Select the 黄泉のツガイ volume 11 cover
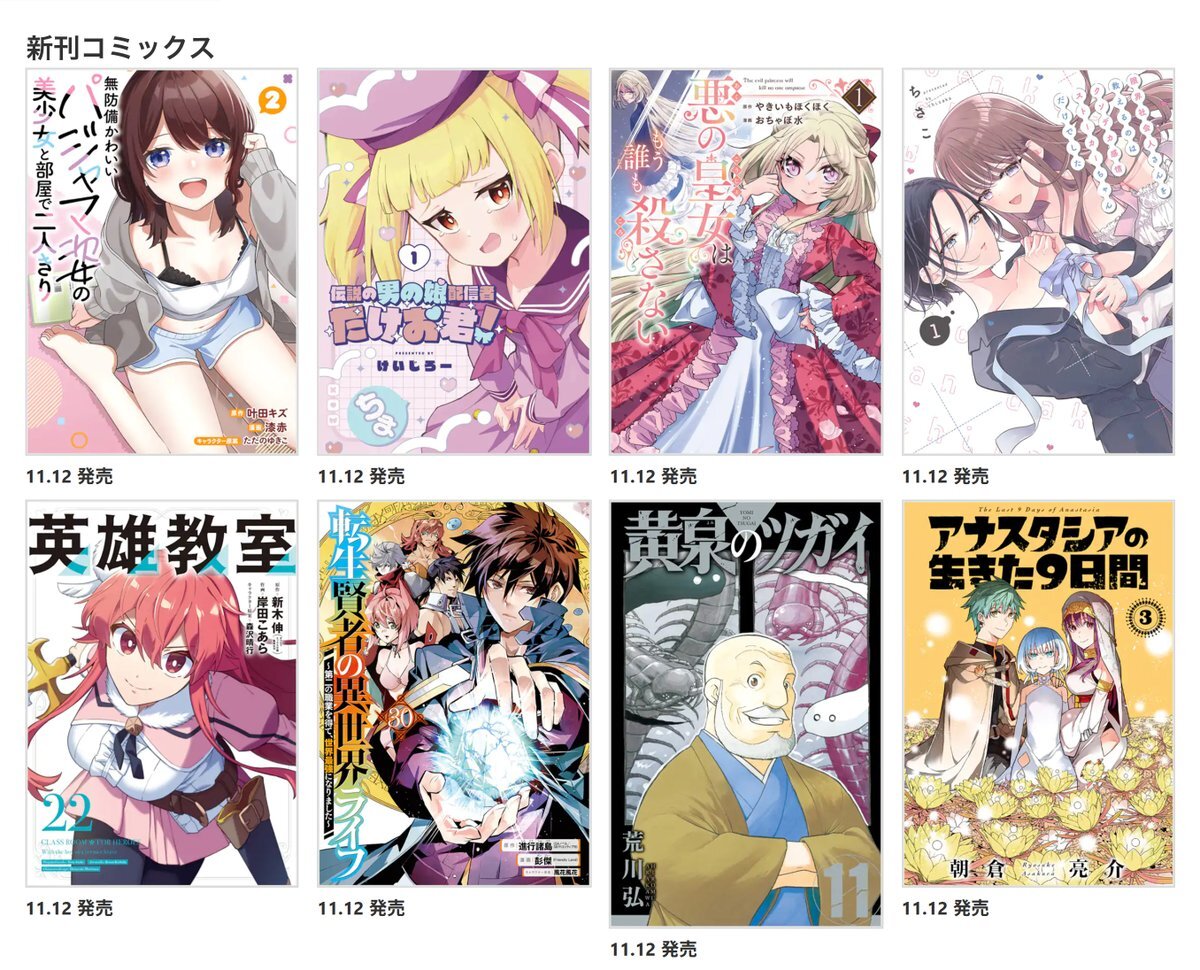The height and width of the screenshot is (970, 1200). (x=746, y=715)
